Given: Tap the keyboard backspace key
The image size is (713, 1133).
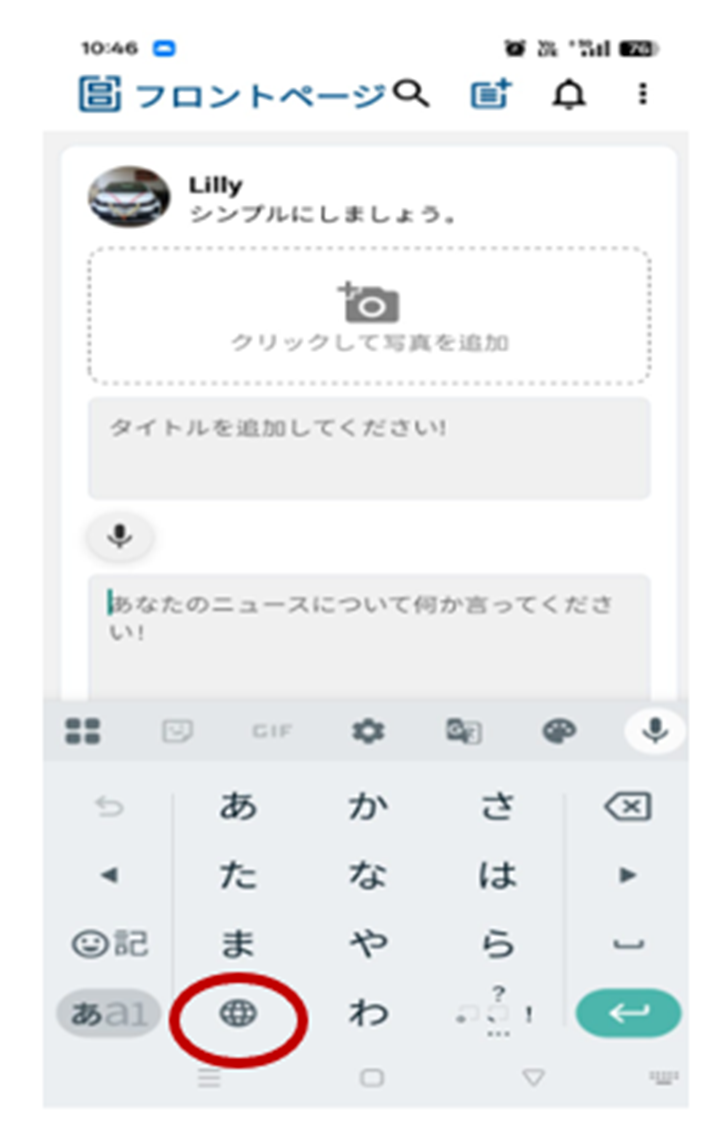Looking at the screenshot, I should tap(627, 806).
